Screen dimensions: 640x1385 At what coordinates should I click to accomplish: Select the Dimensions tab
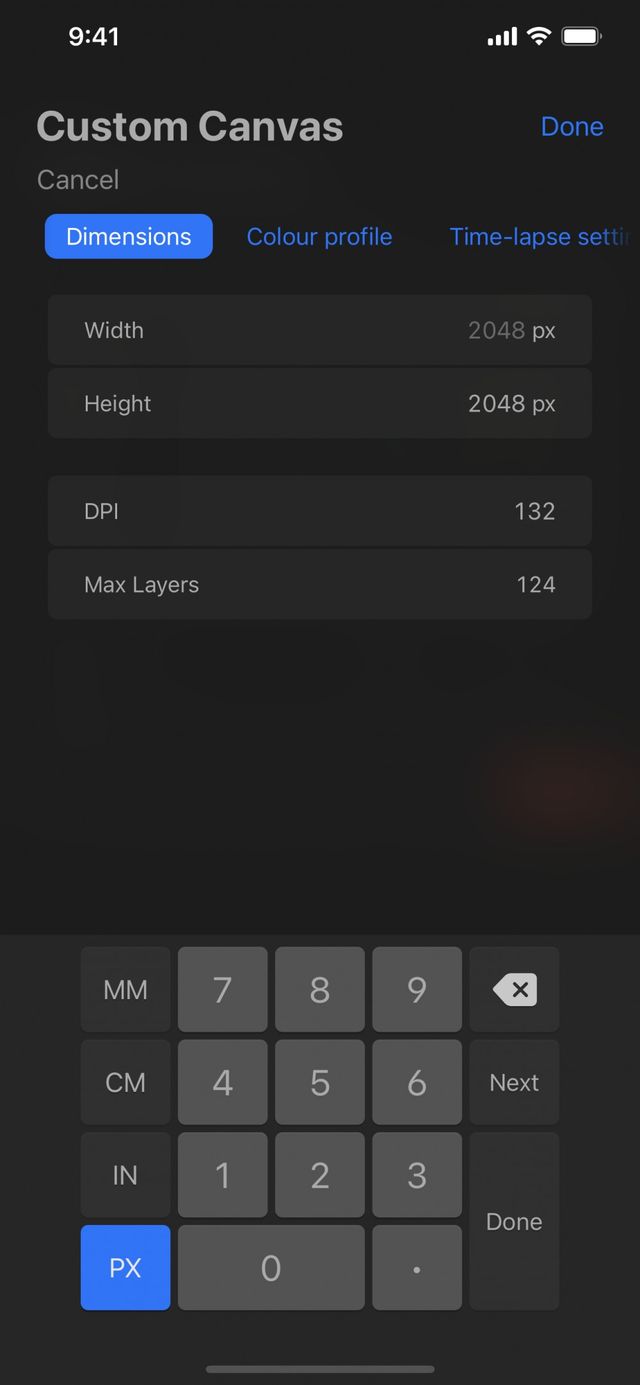[x=129, y=237]
